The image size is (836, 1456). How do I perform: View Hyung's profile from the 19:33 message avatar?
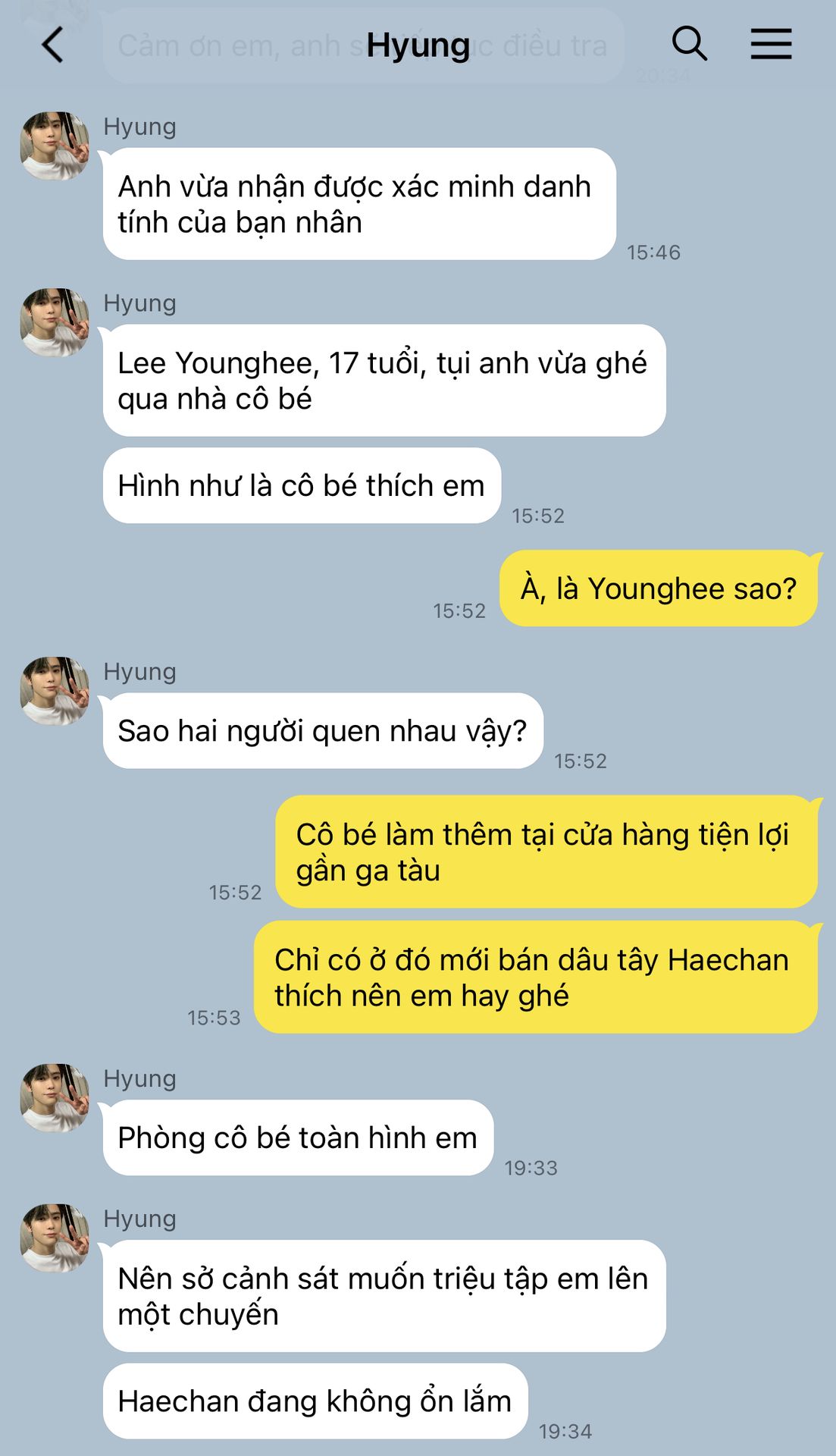55,1098
